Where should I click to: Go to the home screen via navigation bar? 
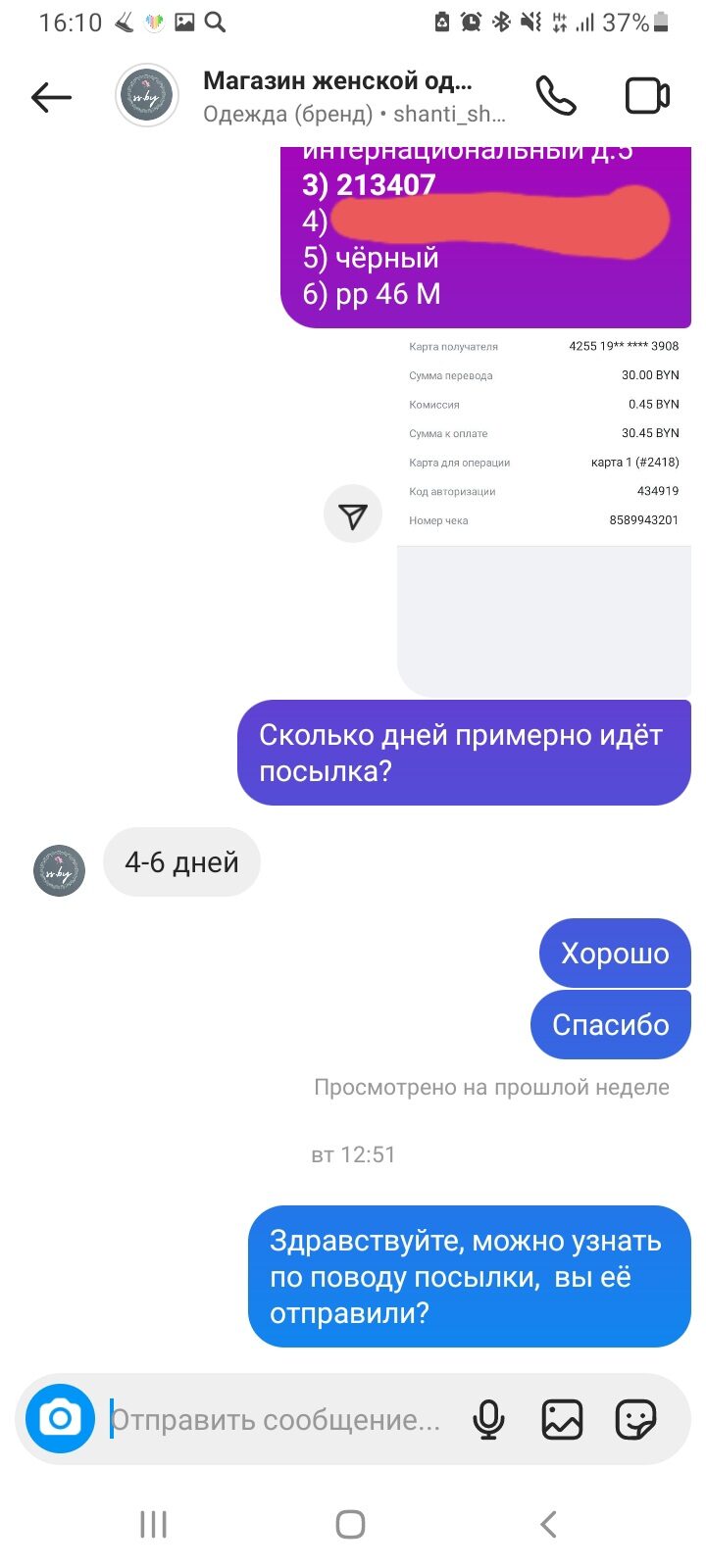coord(351,1524)
